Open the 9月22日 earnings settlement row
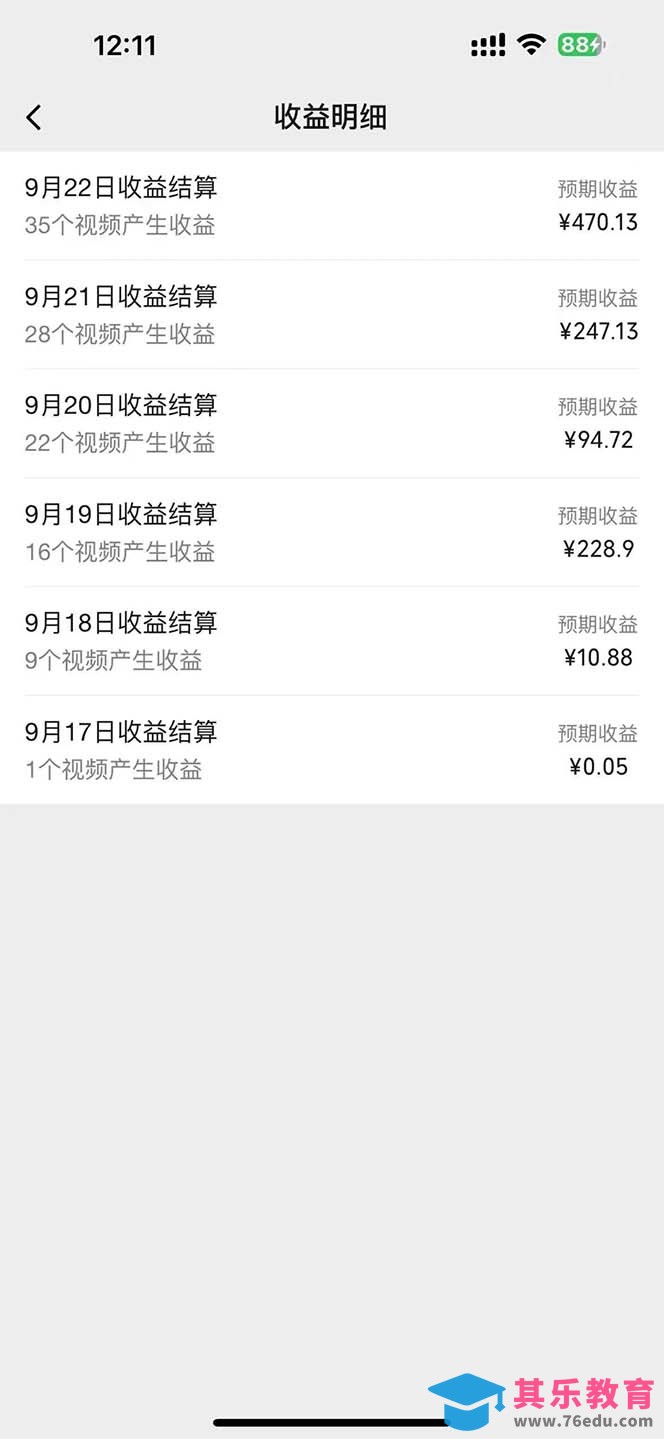The image size is (664, 1439). [330, 206]
